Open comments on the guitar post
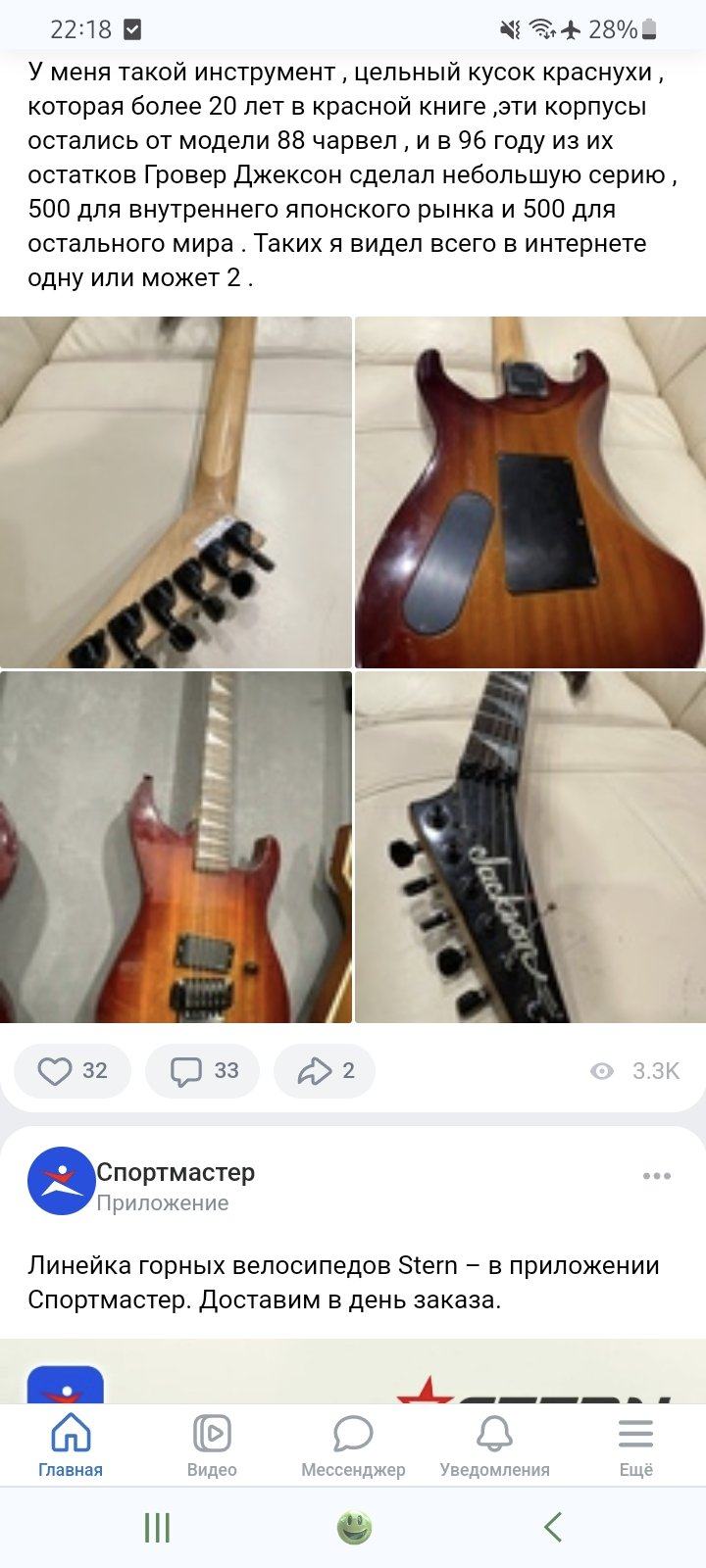Screen dimensions: 706x1568 point(203,1070)
